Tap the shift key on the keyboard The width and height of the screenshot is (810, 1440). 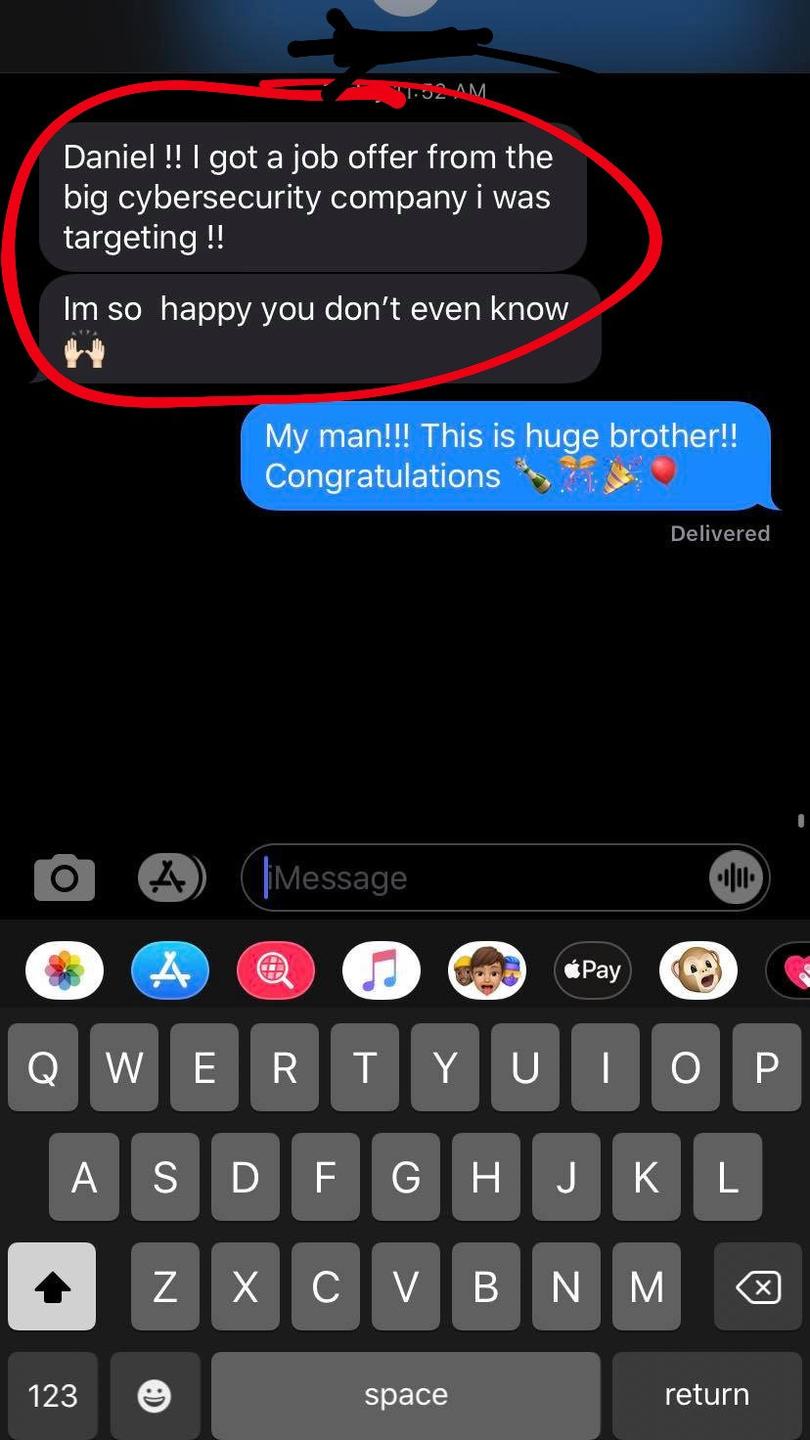52,1286
